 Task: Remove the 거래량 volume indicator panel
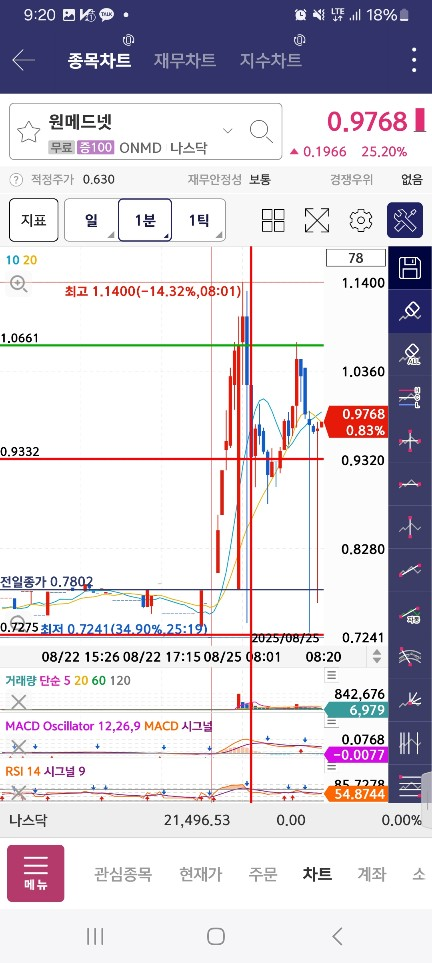[x=18, y=702]
